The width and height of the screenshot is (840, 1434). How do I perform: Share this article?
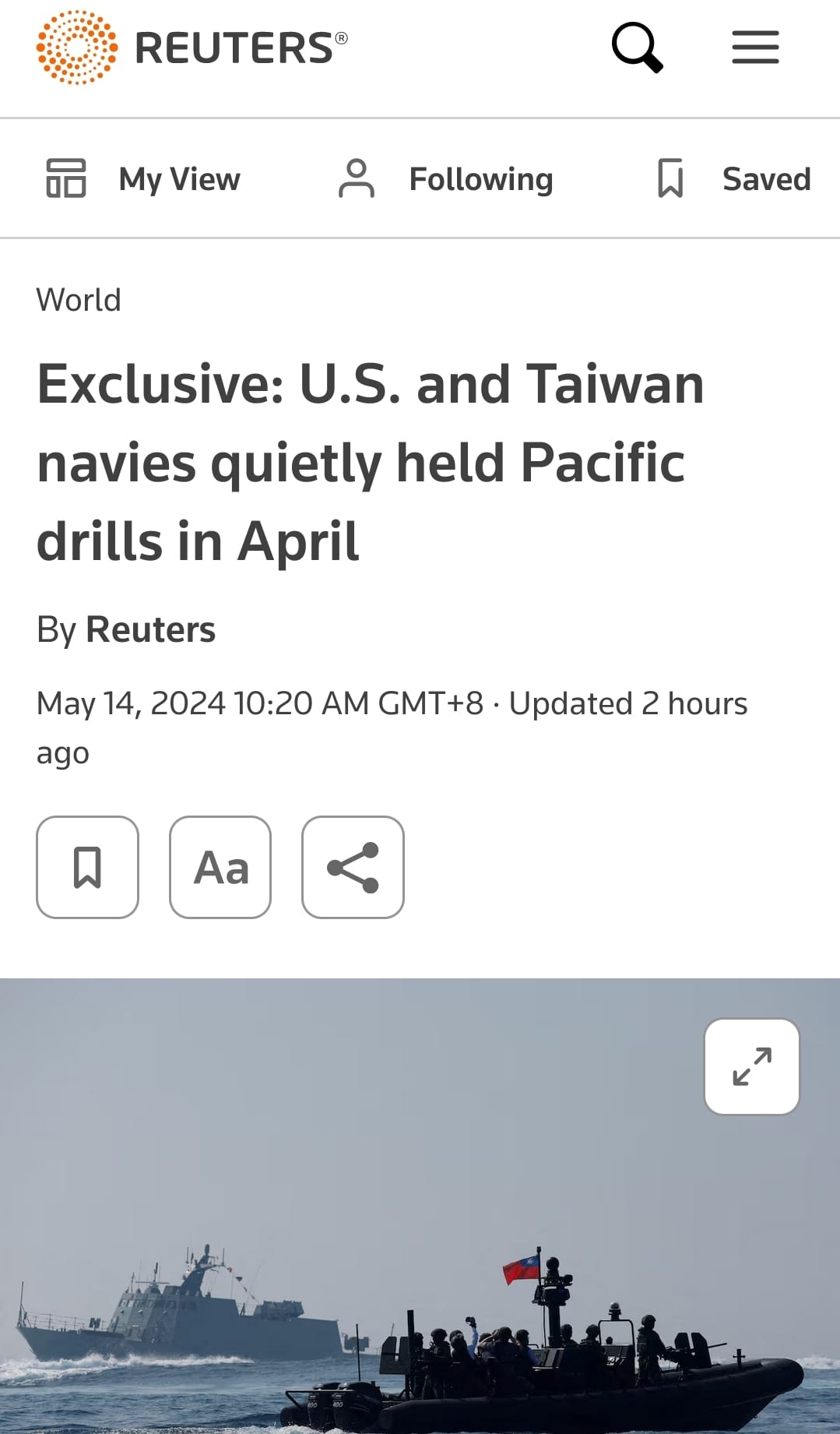pos(353,867)
